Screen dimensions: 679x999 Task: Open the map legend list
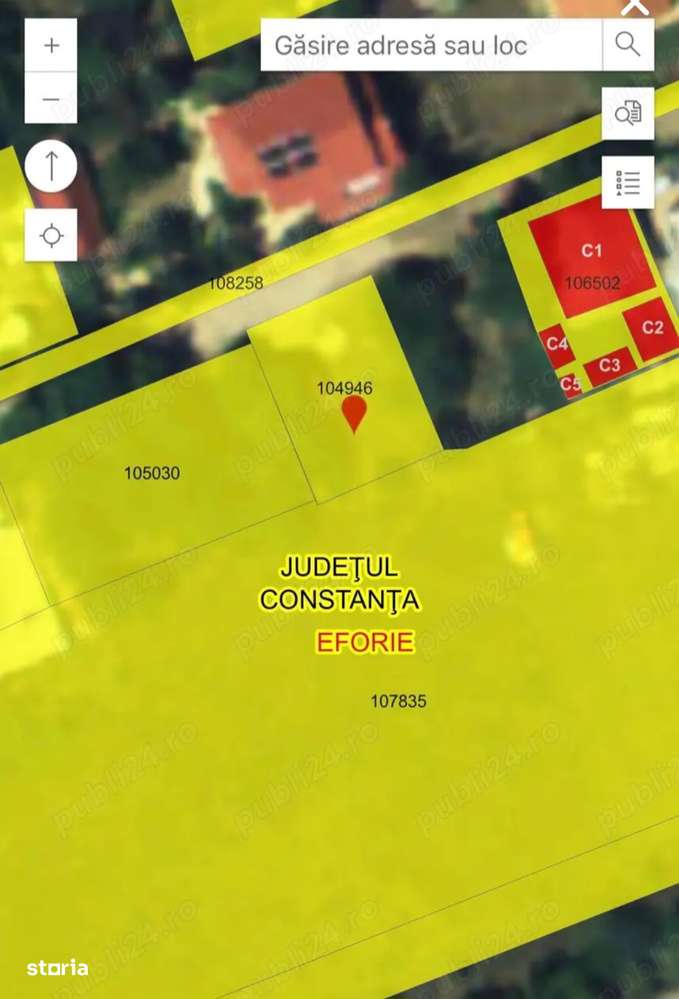point(628,182)
